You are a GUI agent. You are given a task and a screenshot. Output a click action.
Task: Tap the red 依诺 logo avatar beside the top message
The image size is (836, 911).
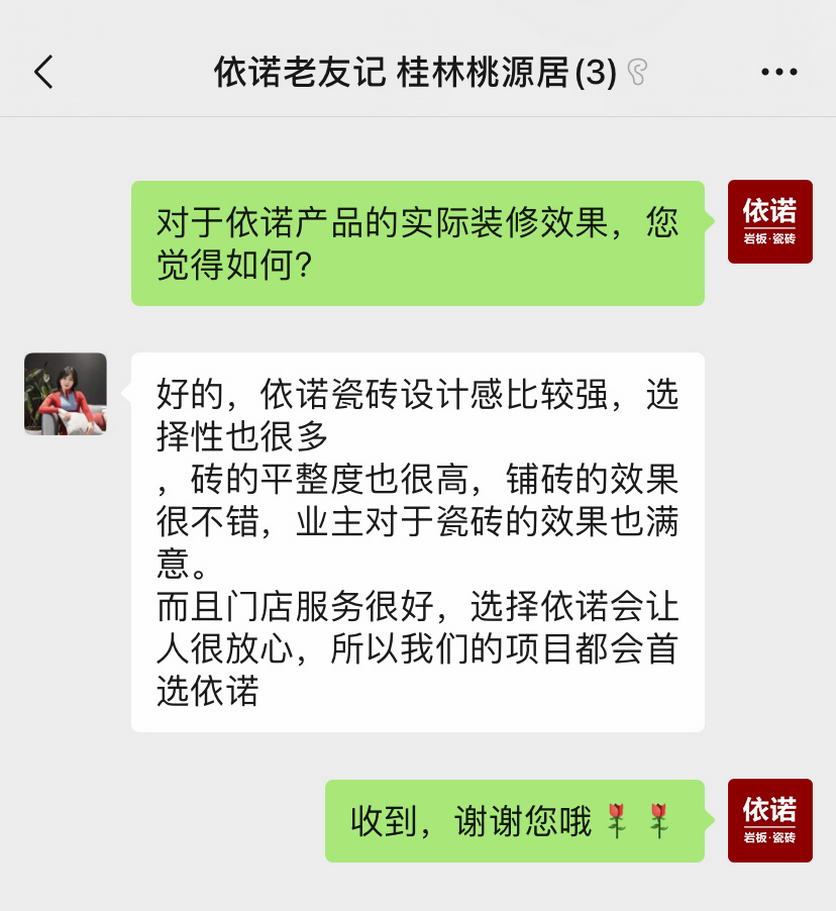point(770,220)
